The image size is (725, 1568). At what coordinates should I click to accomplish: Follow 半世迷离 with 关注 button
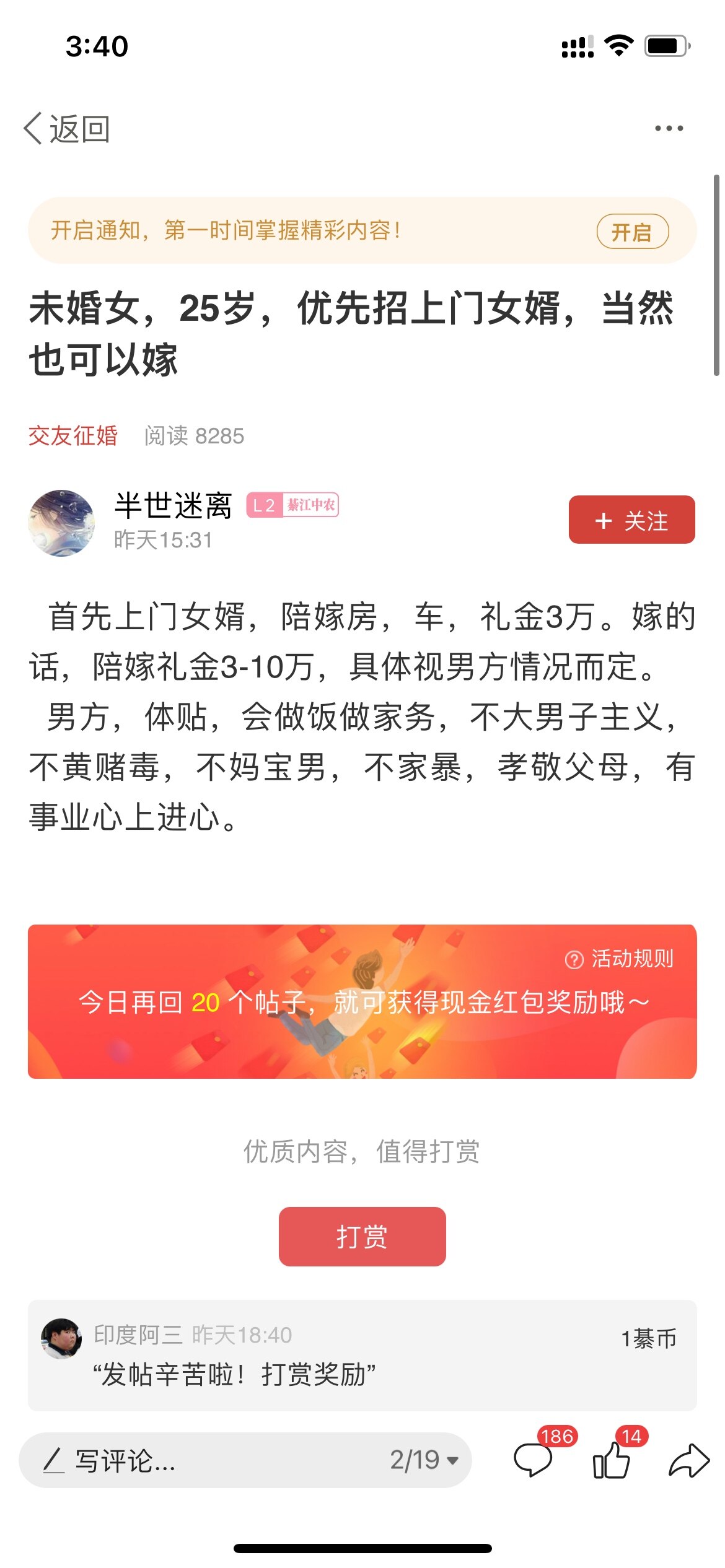tap(631, 520)
